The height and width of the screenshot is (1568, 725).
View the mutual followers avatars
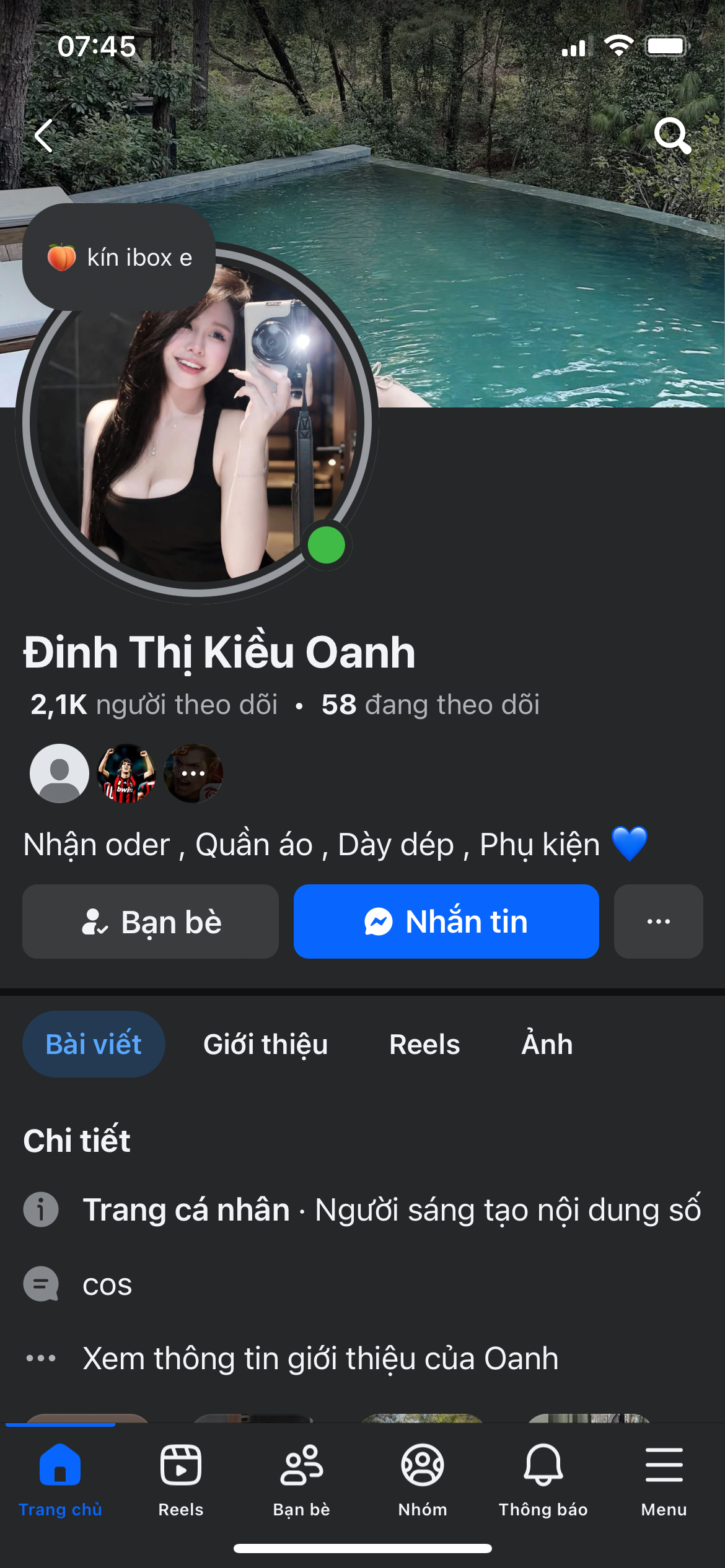(x=126, y=773)
